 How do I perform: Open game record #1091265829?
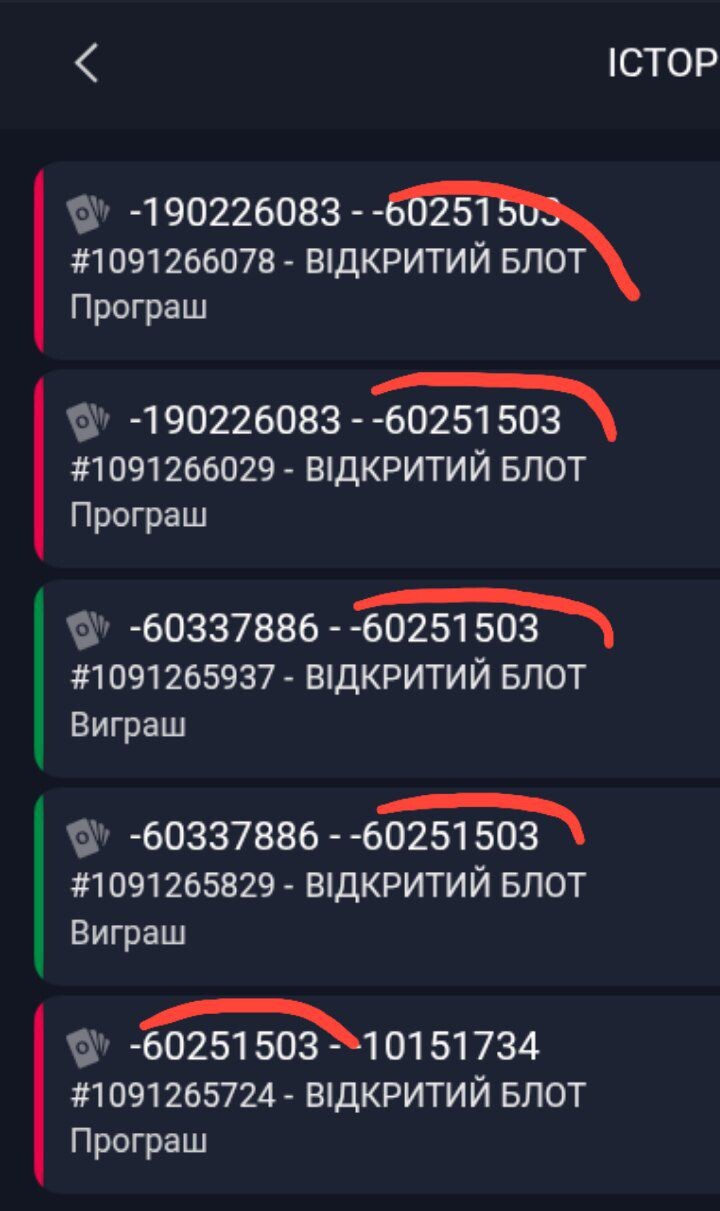[x=377, y=885]
